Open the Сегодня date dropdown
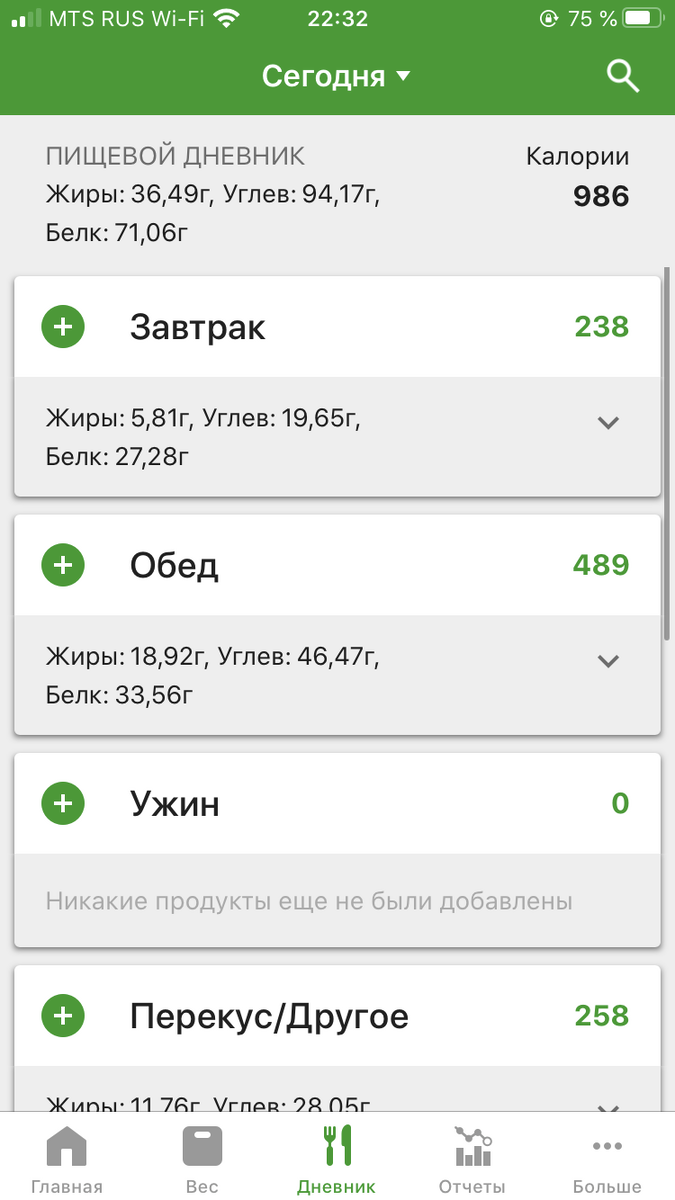675x1200 pixels. (x=336, y=76)
